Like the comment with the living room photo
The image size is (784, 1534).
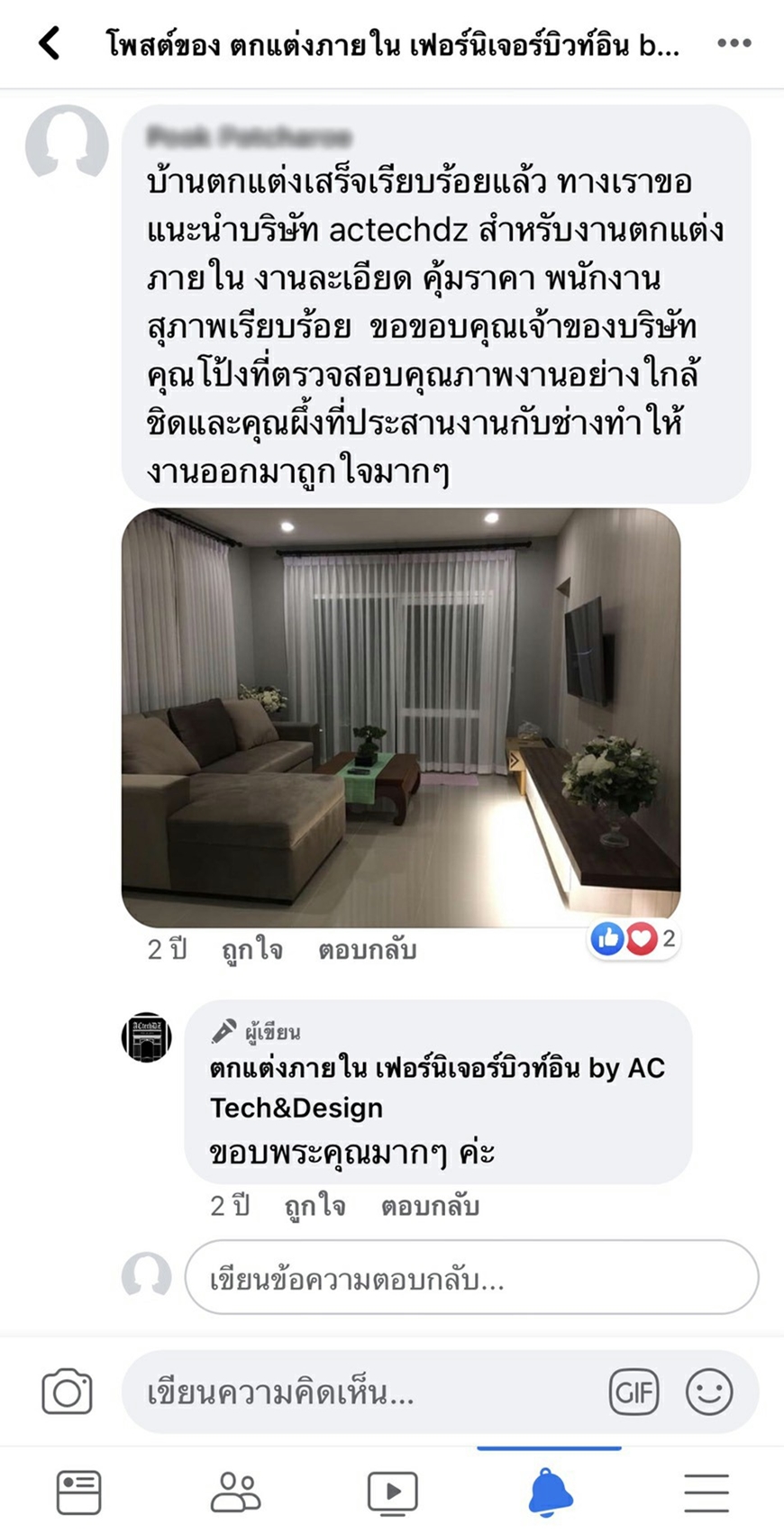click(x=252, y=949)
